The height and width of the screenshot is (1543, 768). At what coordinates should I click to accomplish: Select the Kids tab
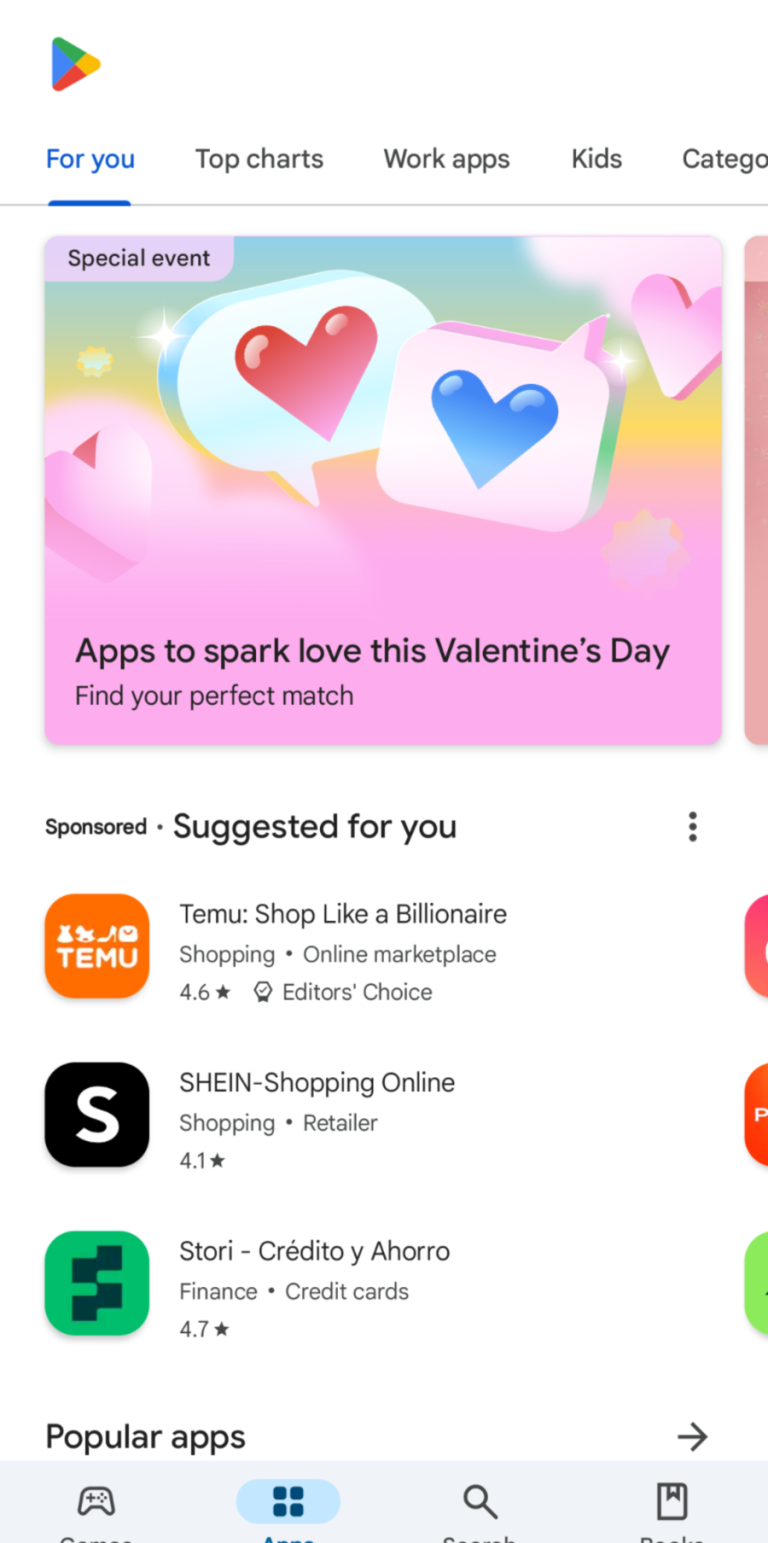596,159
